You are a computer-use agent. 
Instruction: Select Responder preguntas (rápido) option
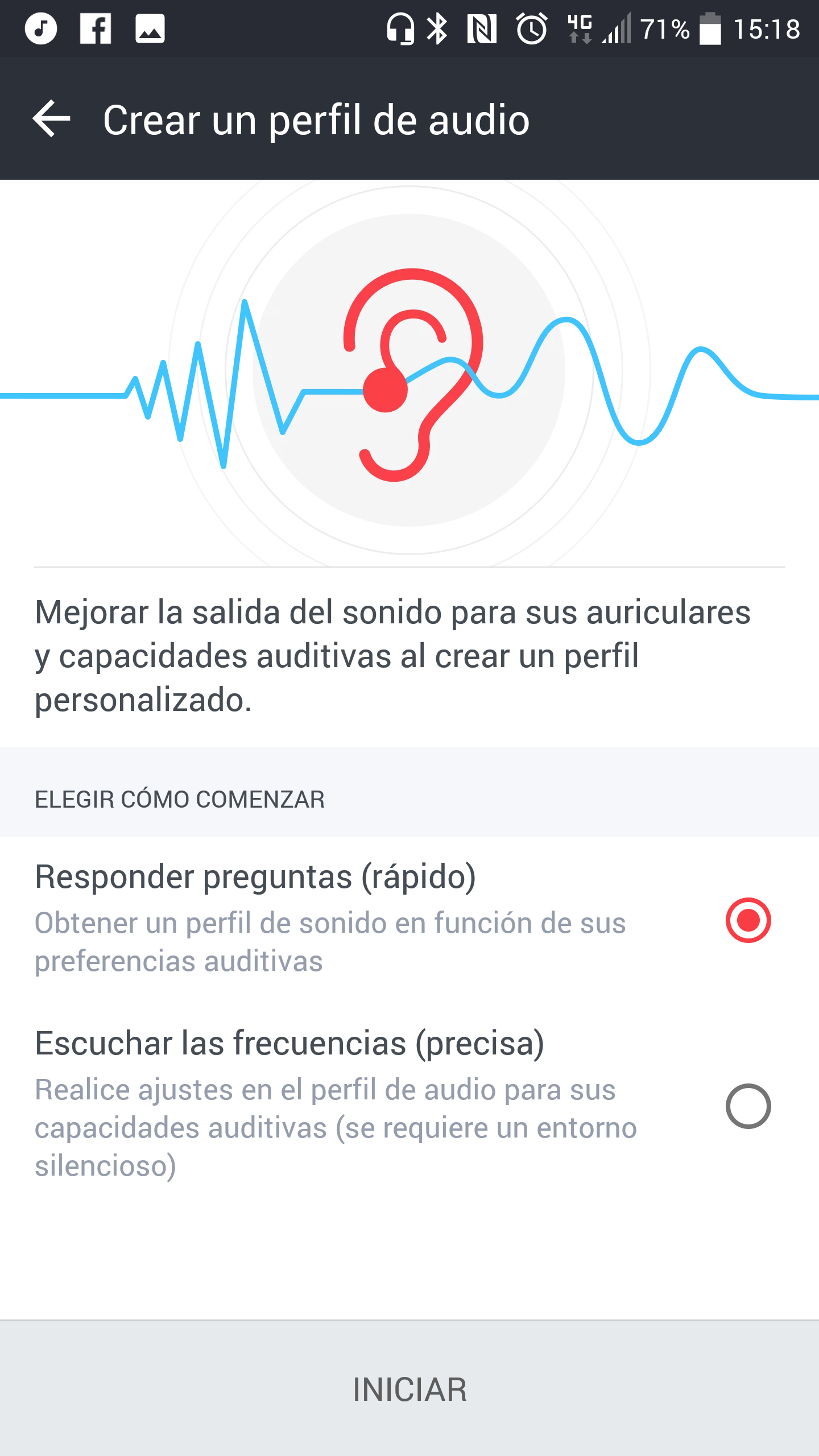[x=747, y=920]
